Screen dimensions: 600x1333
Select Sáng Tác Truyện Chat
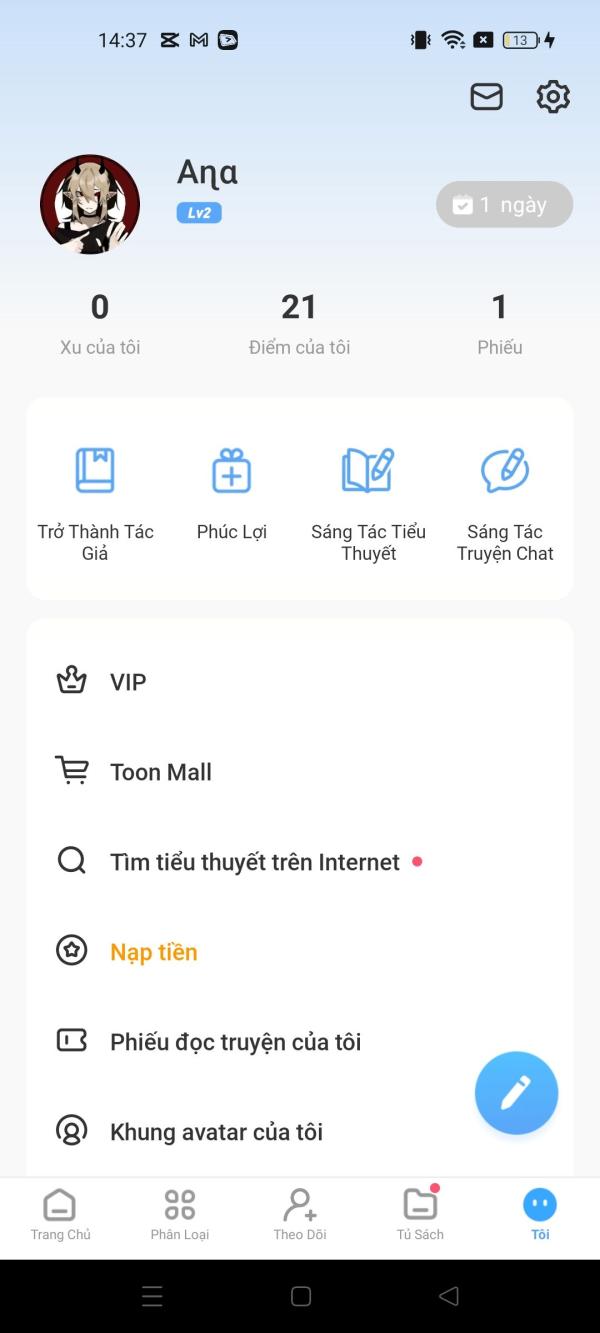[505, 505]
